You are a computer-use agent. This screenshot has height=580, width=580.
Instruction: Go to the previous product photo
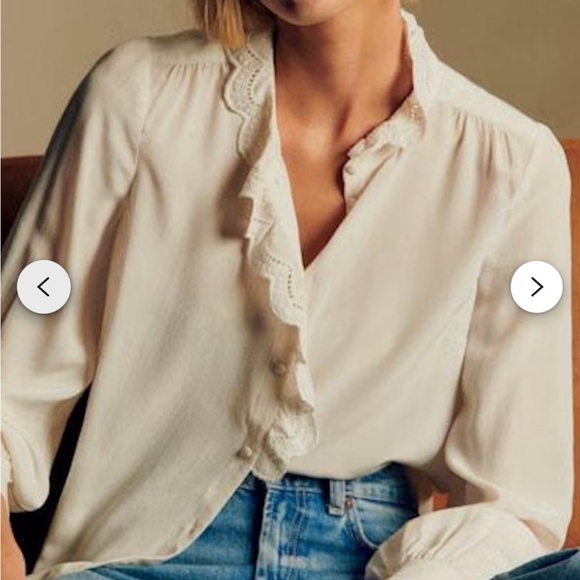44,287
